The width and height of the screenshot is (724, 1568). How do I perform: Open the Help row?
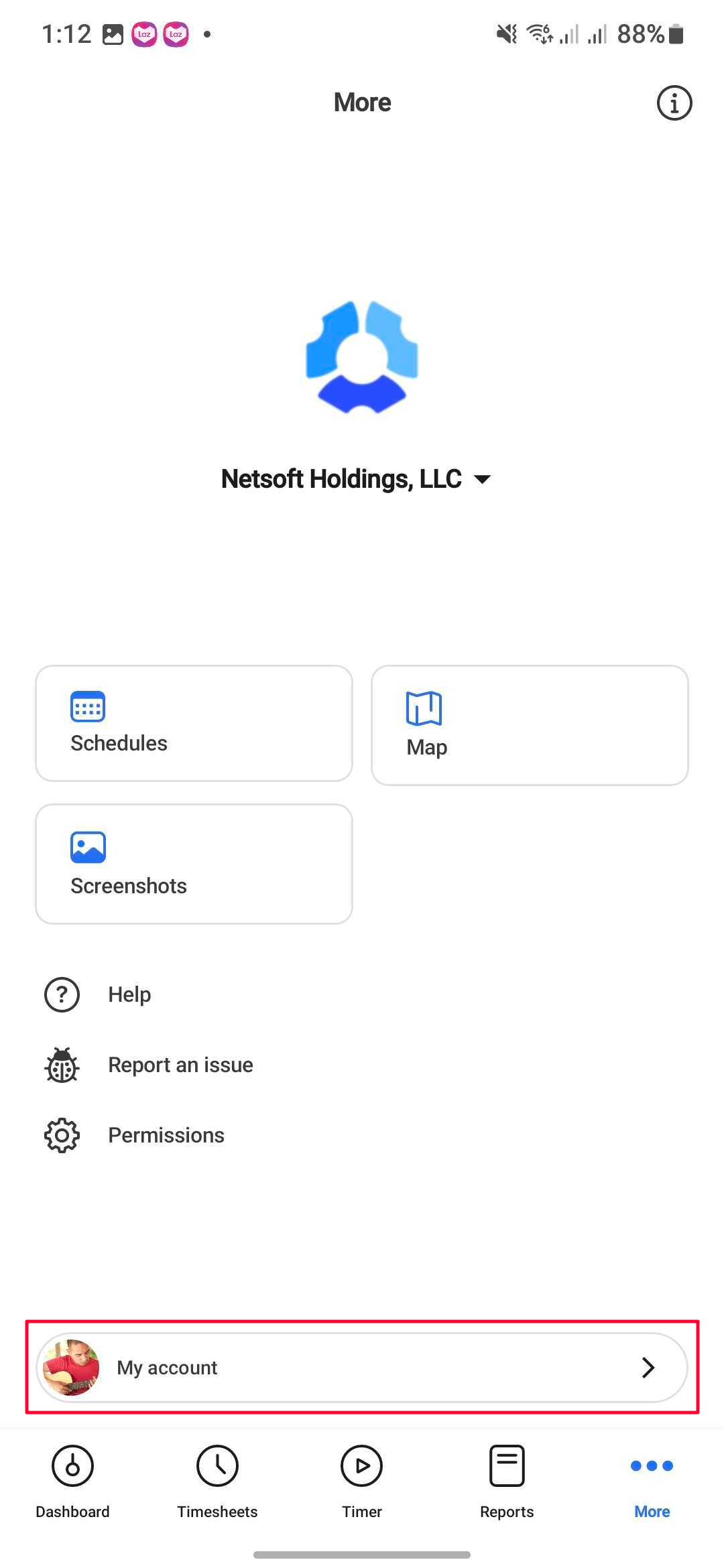tap(129, 994)
